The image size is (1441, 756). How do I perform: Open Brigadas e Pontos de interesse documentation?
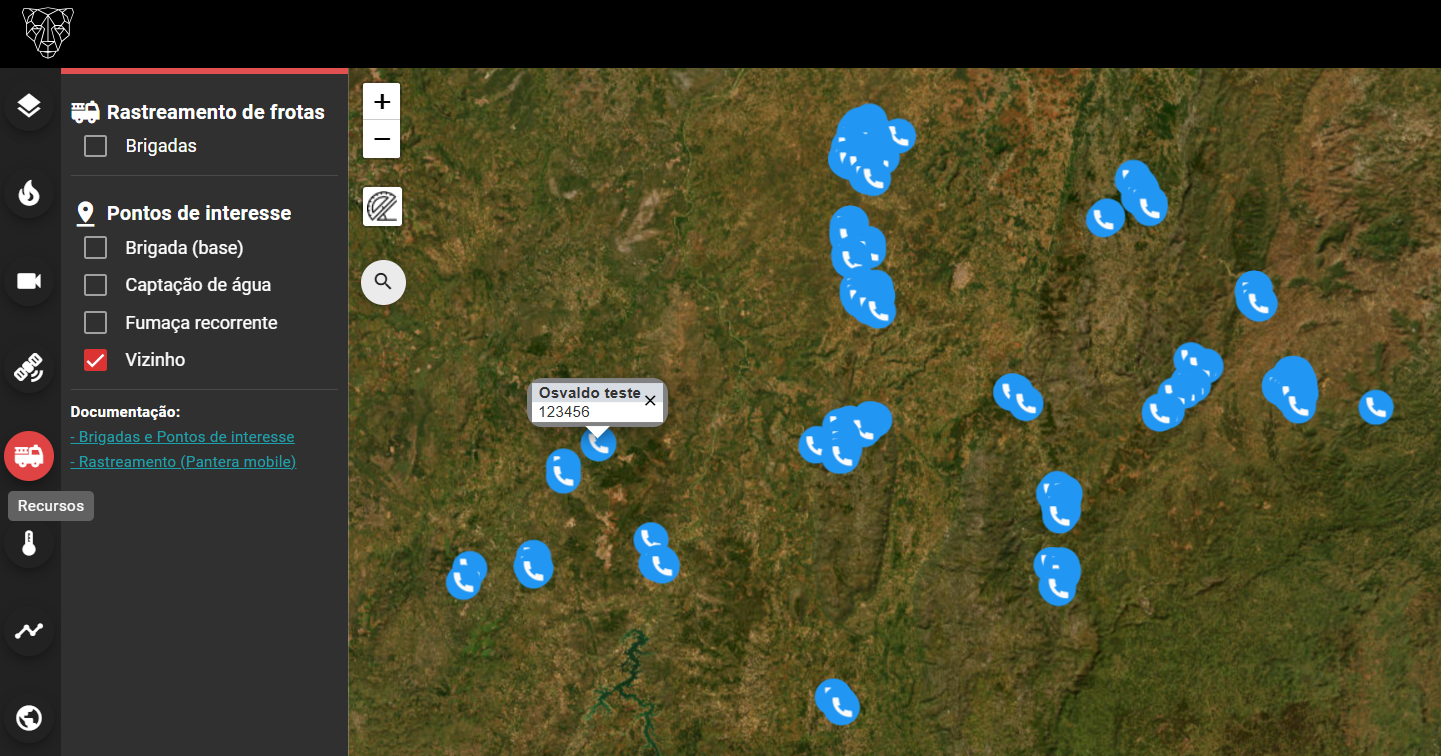182,437
